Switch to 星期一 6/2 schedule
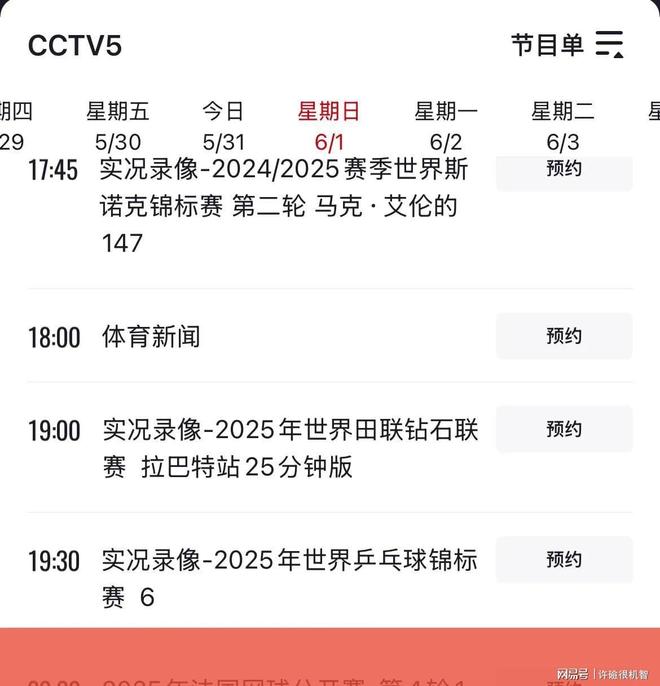Screen dimensions: 660x686 446,125
